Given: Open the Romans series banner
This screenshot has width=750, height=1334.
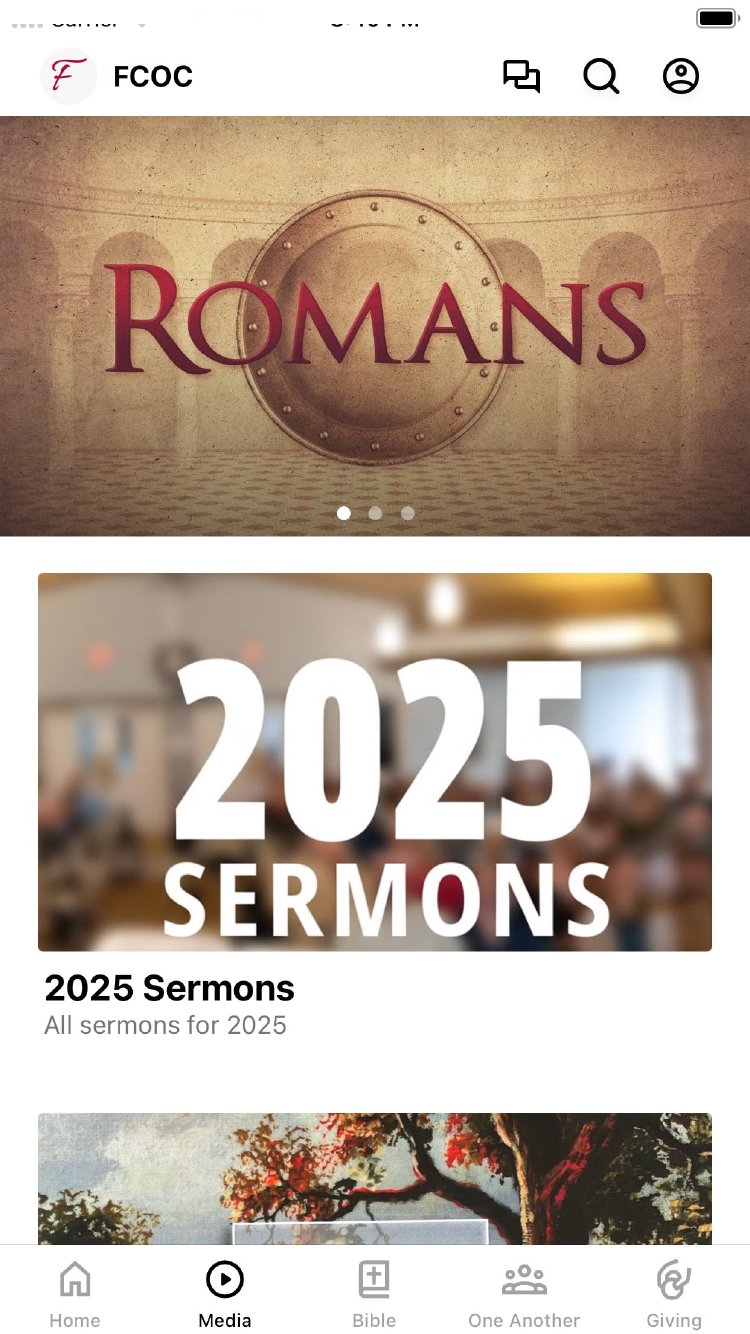Looking at the screenshot, I should (375, 325).
